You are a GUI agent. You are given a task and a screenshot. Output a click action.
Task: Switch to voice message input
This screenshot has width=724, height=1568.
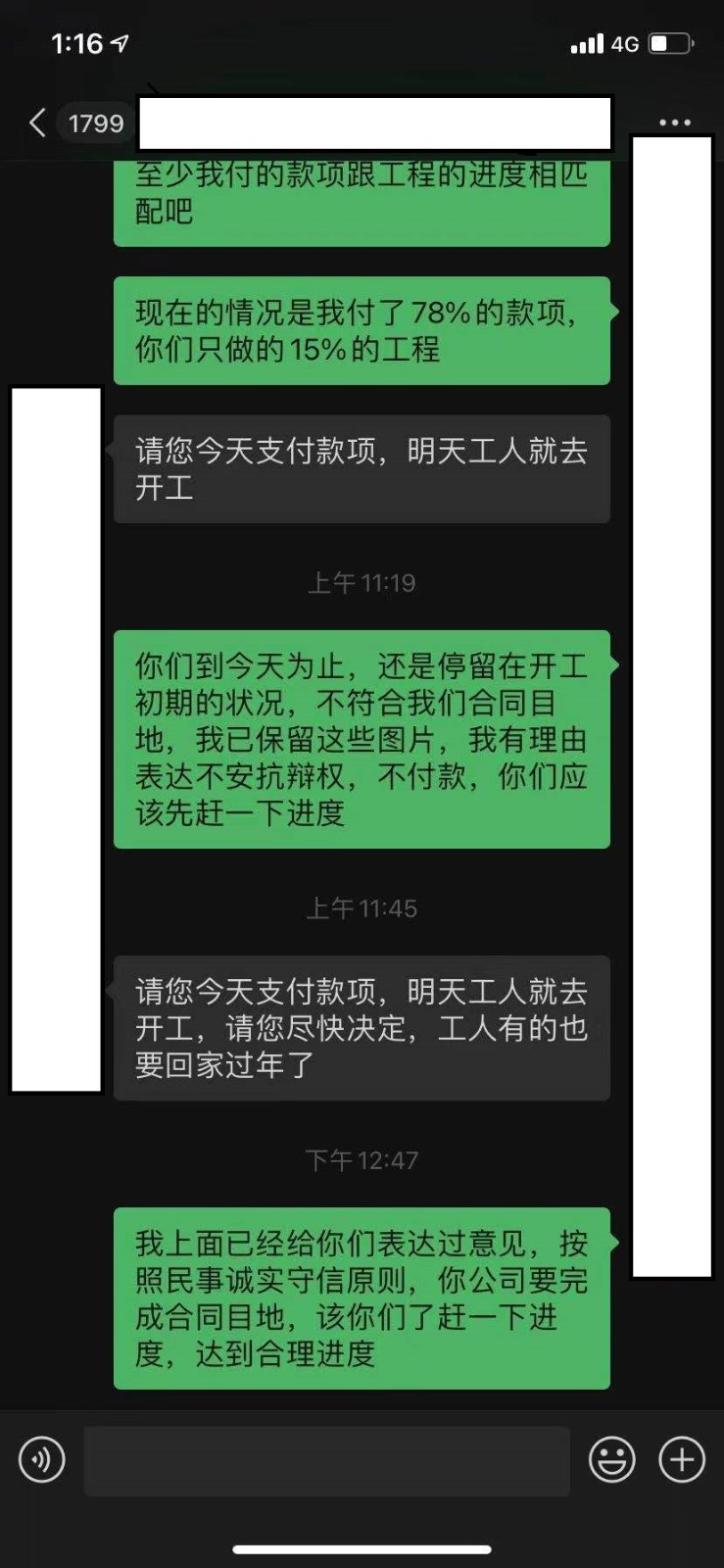pos(42,1460)
